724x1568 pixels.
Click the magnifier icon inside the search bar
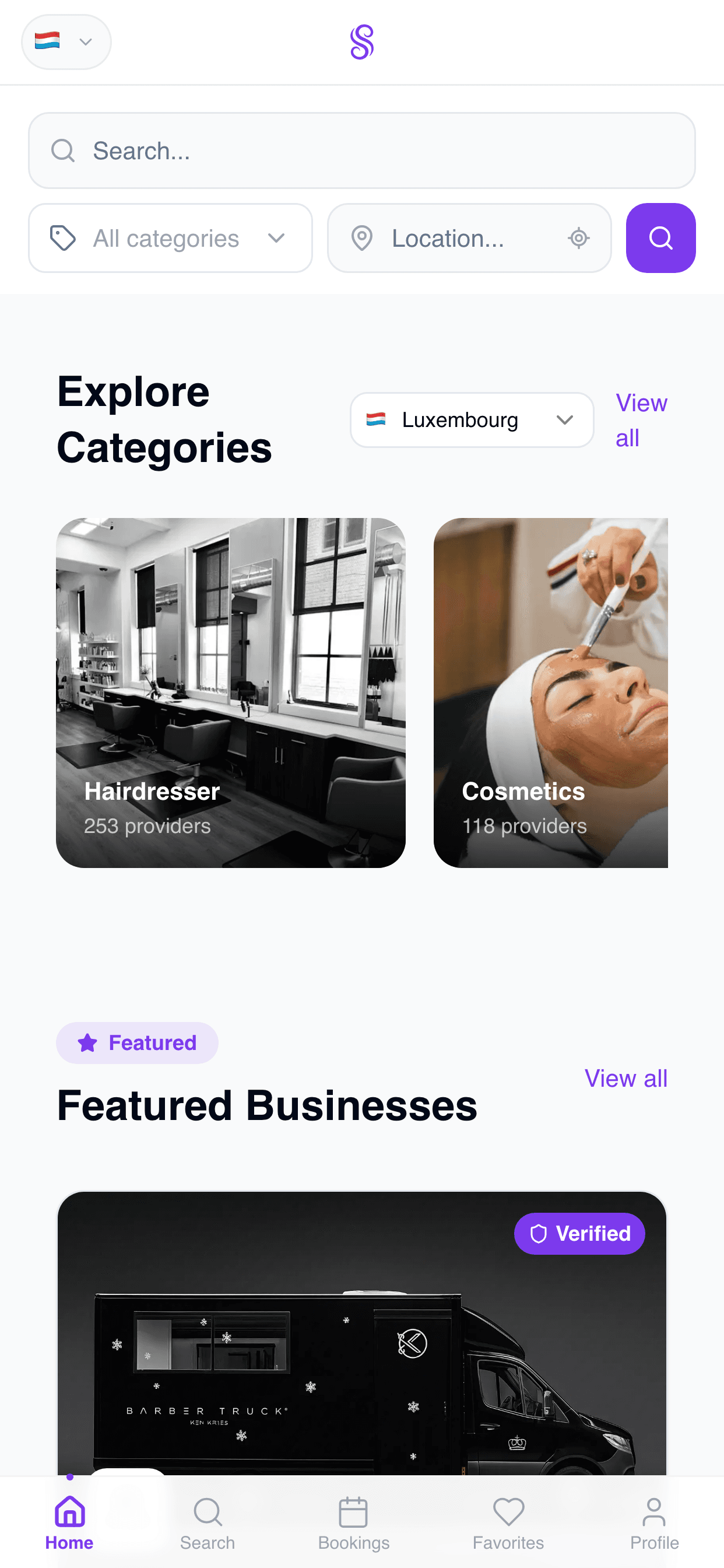click(x=64, y=150)
